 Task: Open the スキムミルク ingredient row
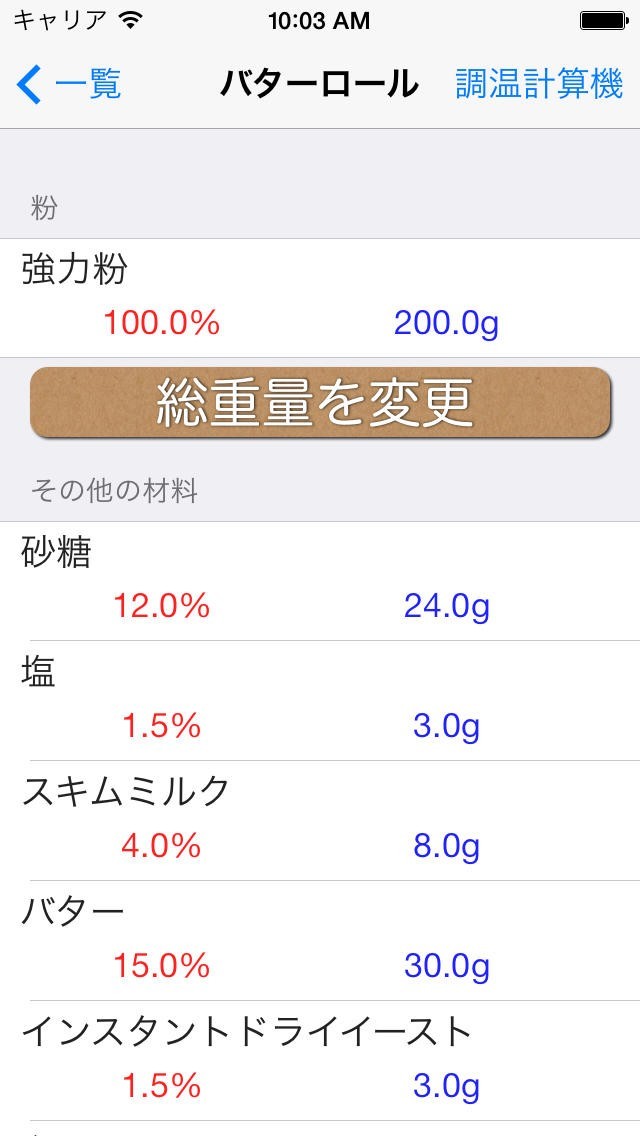(320, 820)
